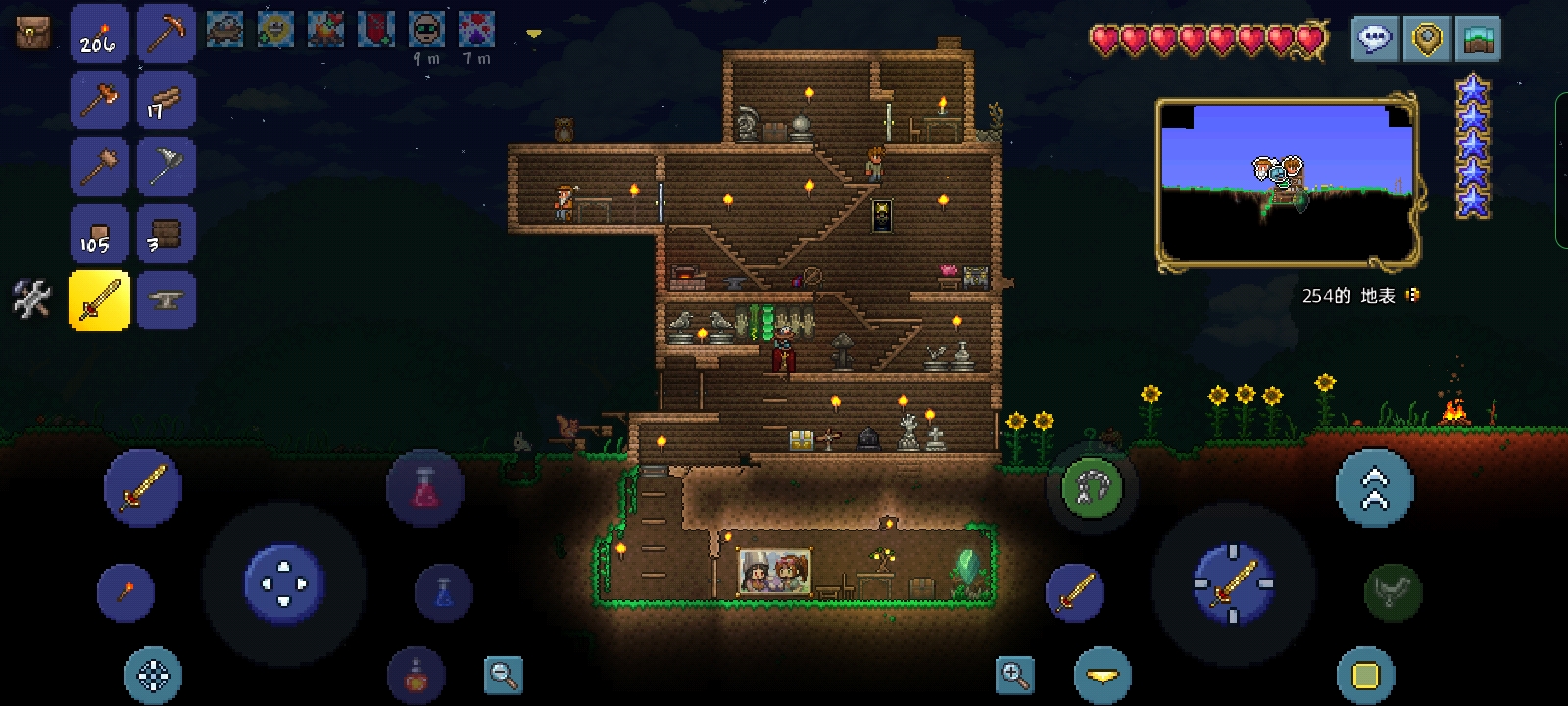
Task: Open the chat bubble button
Action: click(1375, 39)
